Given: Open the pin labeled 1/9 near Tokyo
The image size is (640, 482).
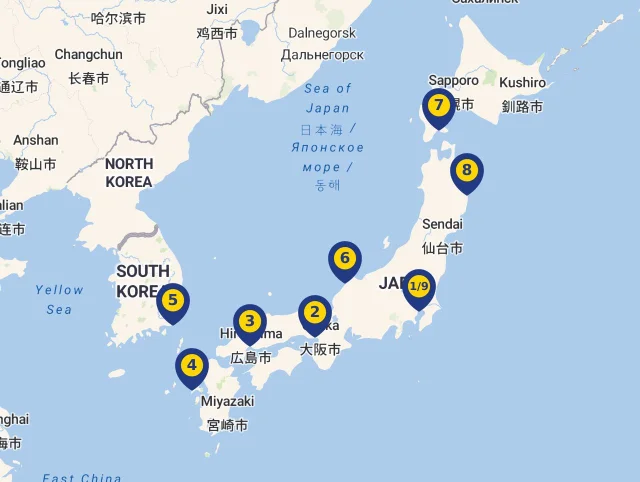Looking at the screenshot, I should coord(419,286).
